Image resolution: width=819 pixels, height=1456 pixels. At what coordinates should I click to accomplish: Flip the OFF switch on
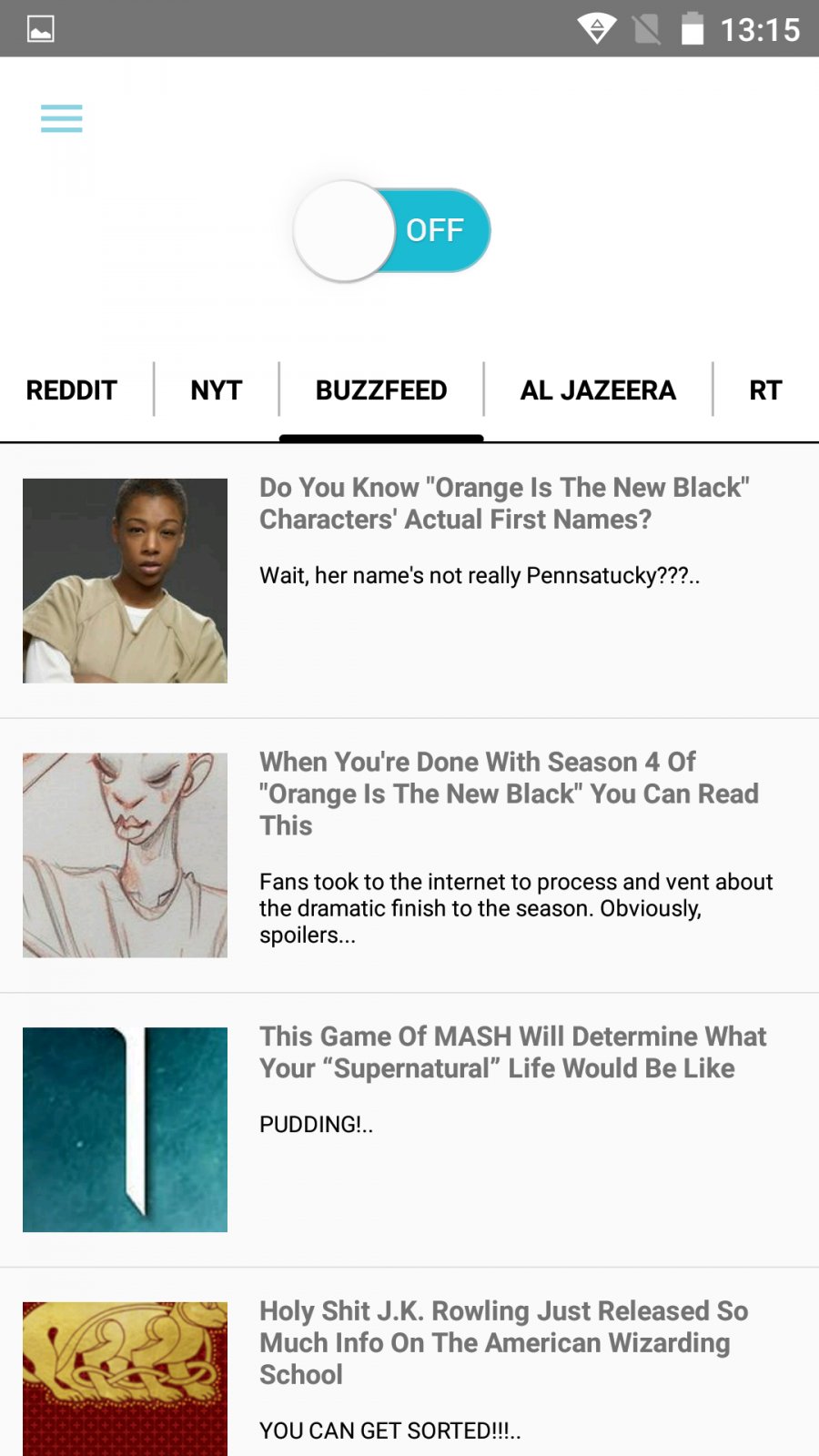point(392,231)
